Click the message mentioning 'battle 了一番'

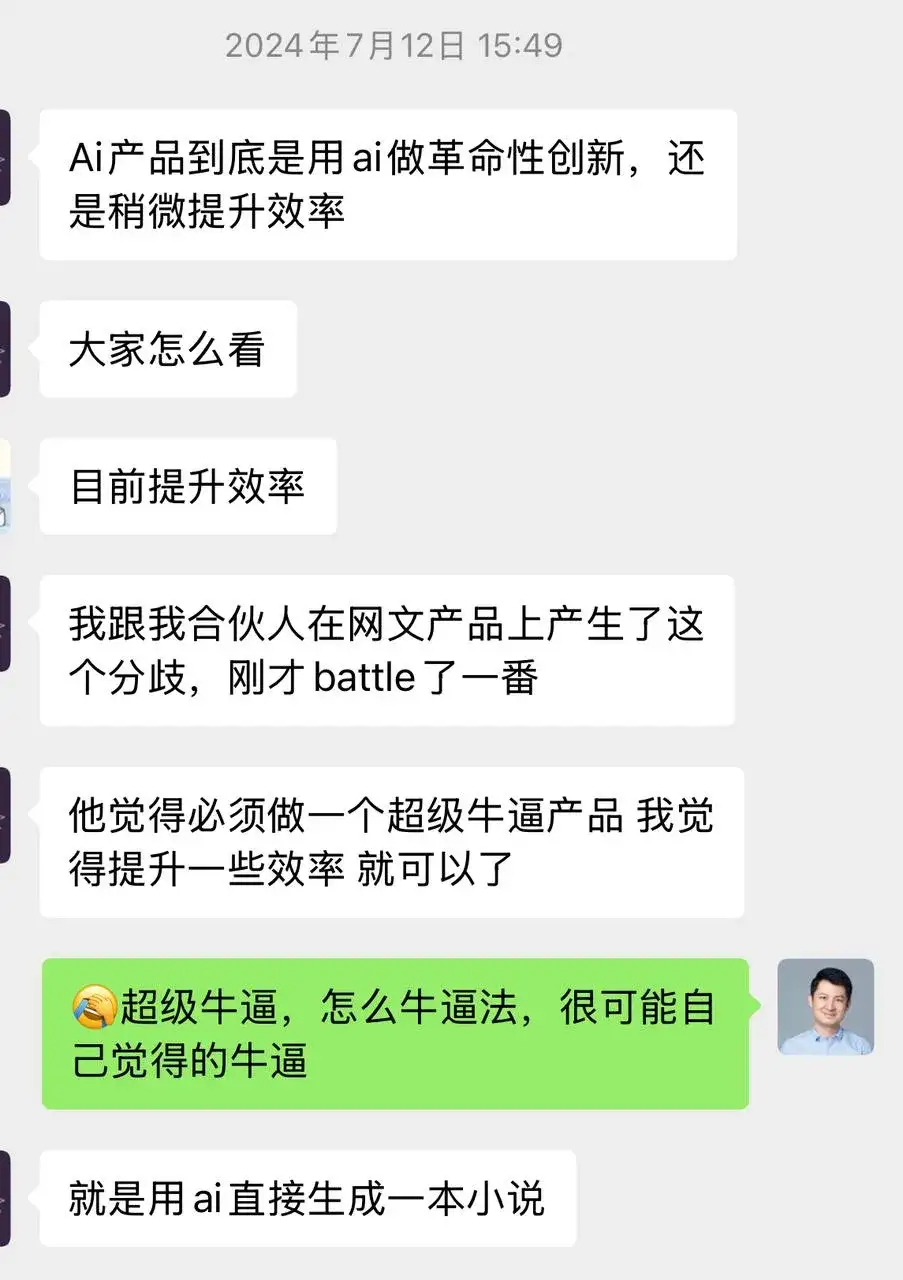[388, 650]
